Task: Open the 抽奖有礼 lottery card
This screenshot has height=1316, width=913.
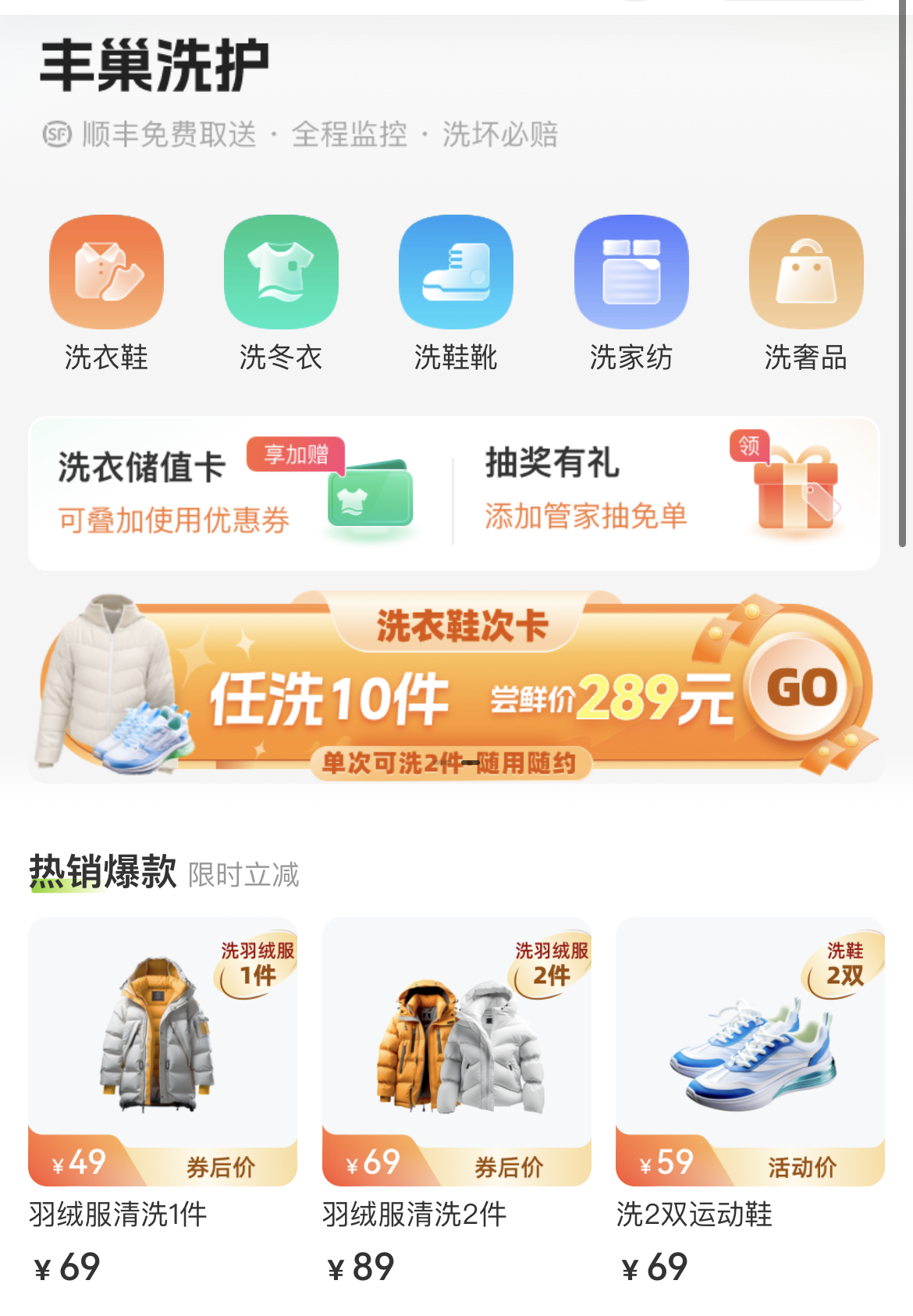Action: (x=663, y=493)
